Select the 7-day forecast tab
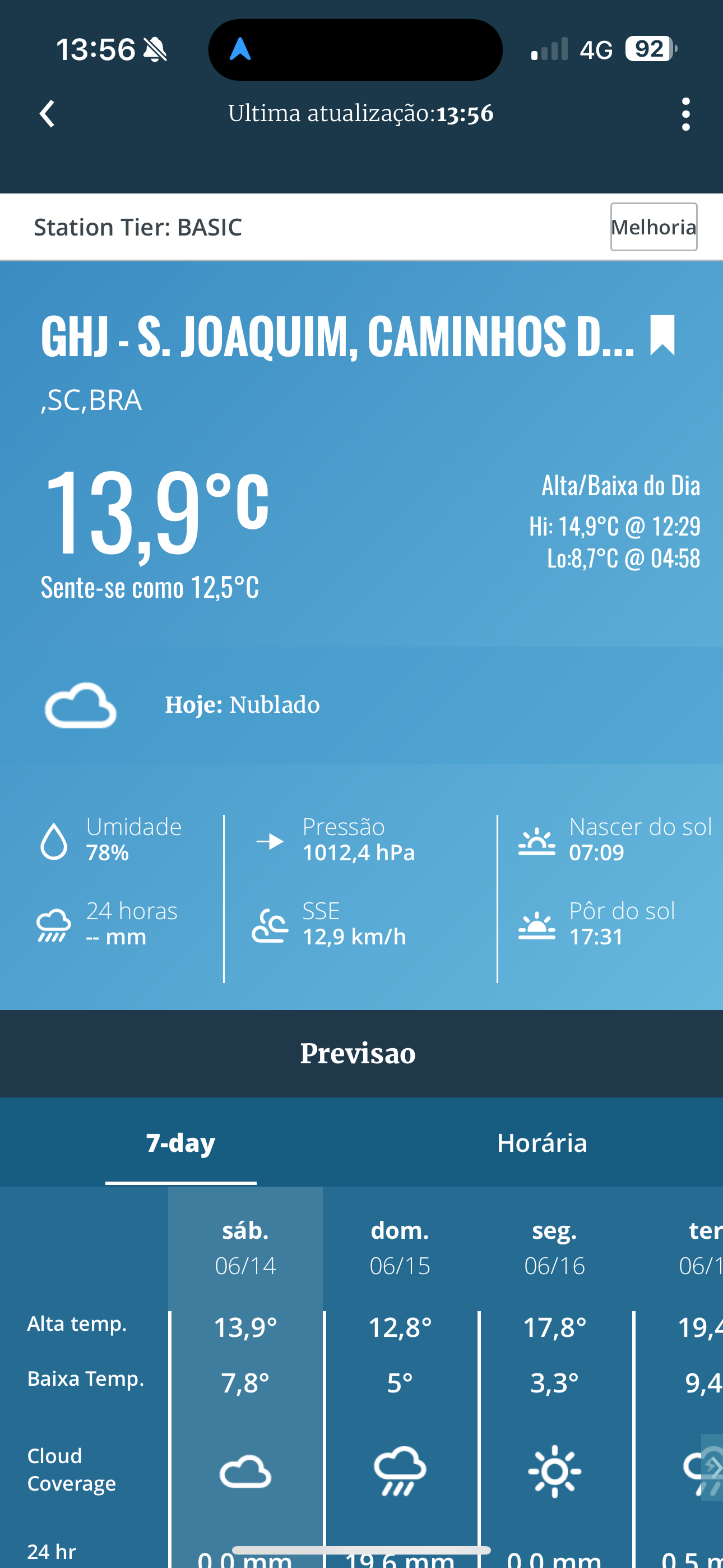This screenshot has width=723, height=1568. click(x=180, y=1142)
